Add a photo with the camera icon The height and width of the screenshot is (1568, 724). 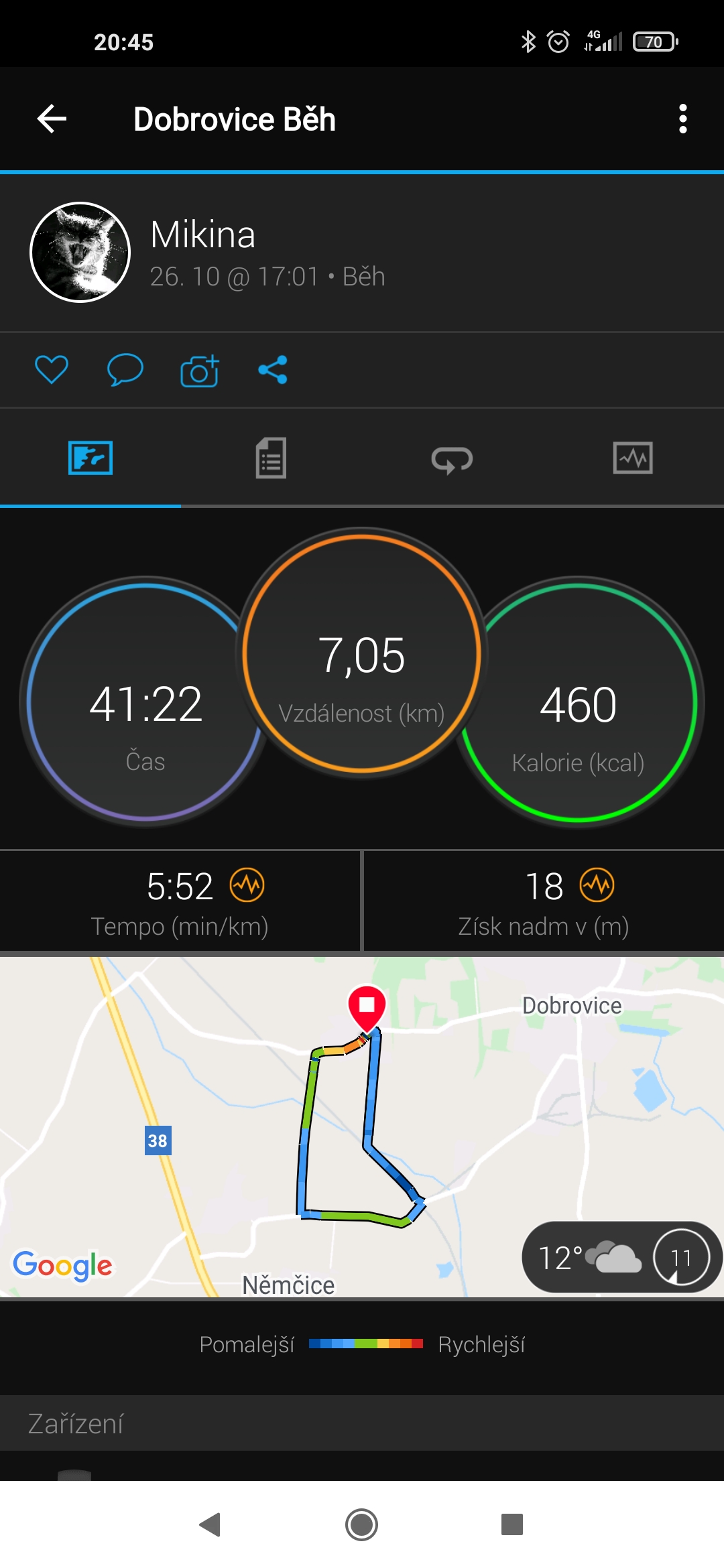coord(199,370)
